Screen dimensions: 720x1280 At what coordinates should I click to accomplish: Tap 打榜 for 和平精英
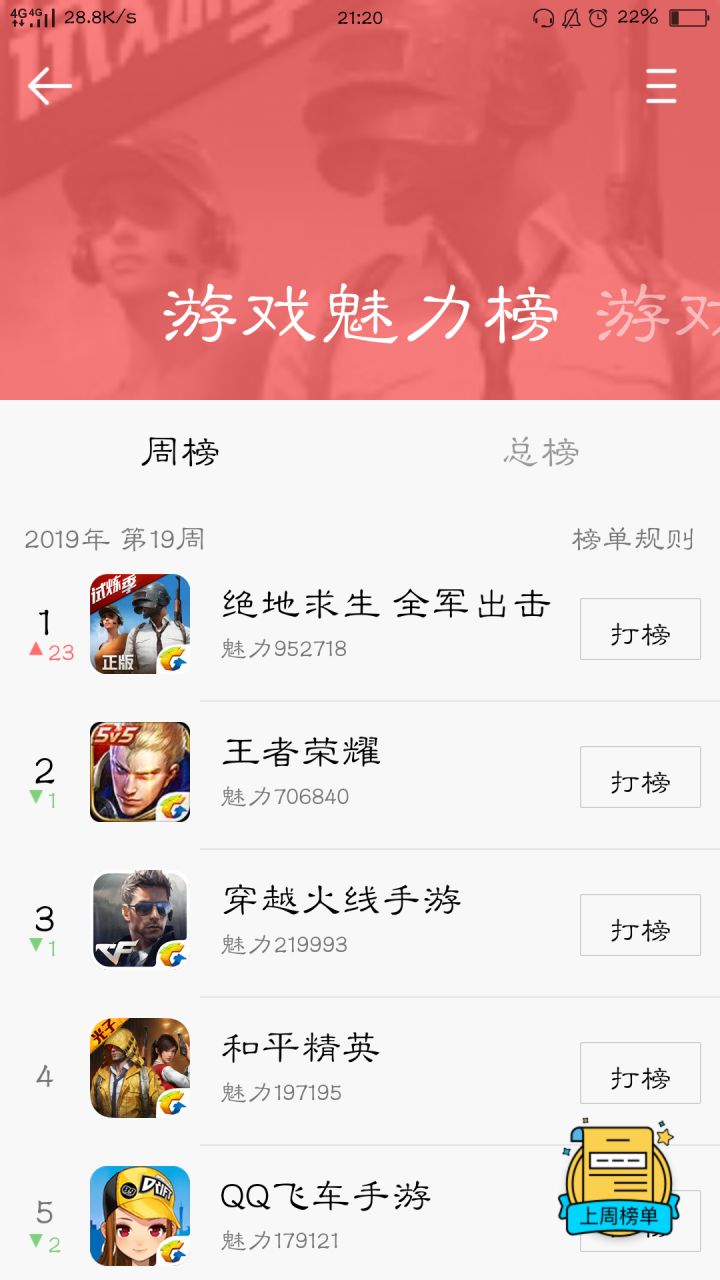(x=640, y=1073)
